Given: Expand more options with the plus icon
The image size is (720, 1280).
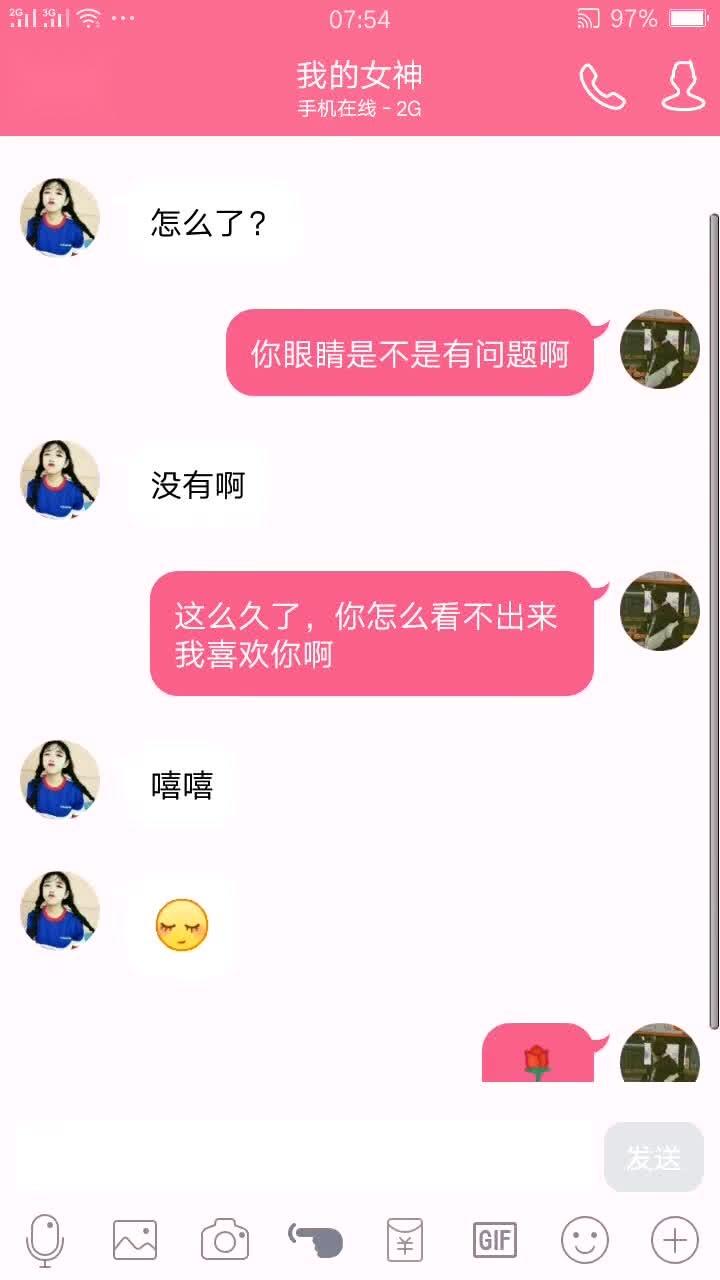Looking at the screenshot, I should (x=675, y=1241).
